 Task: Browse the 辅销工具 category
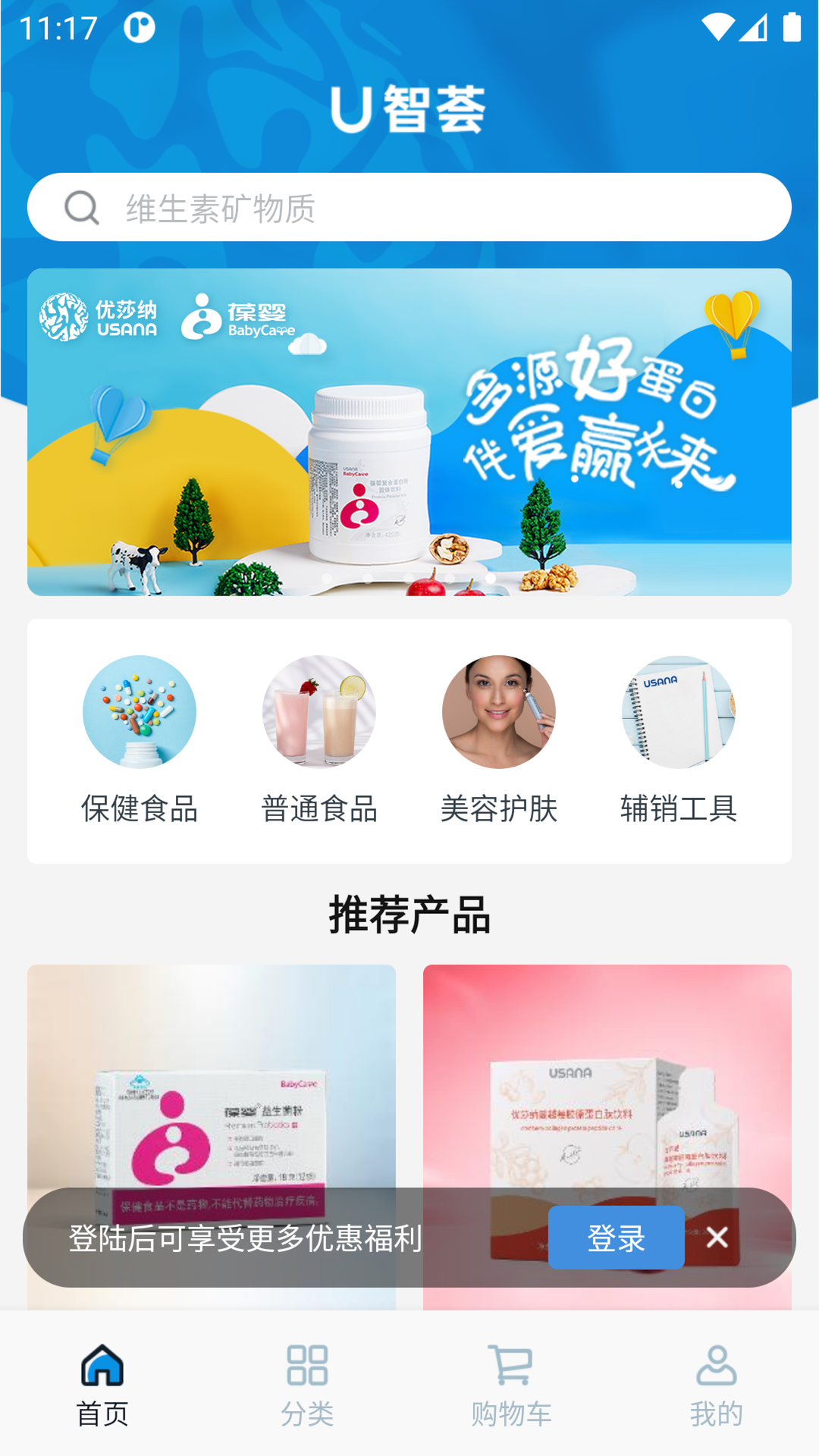[679, 739]
